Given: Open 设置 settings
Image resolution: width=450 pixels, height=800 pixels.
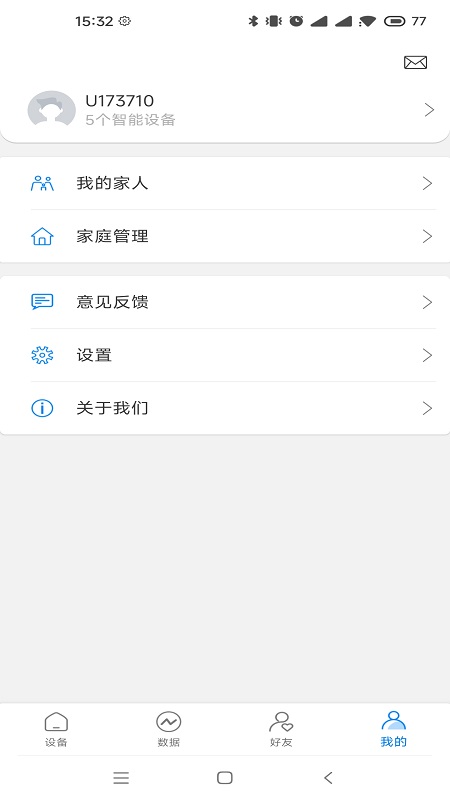Looking at the screenshot, I should coord(225,355).
